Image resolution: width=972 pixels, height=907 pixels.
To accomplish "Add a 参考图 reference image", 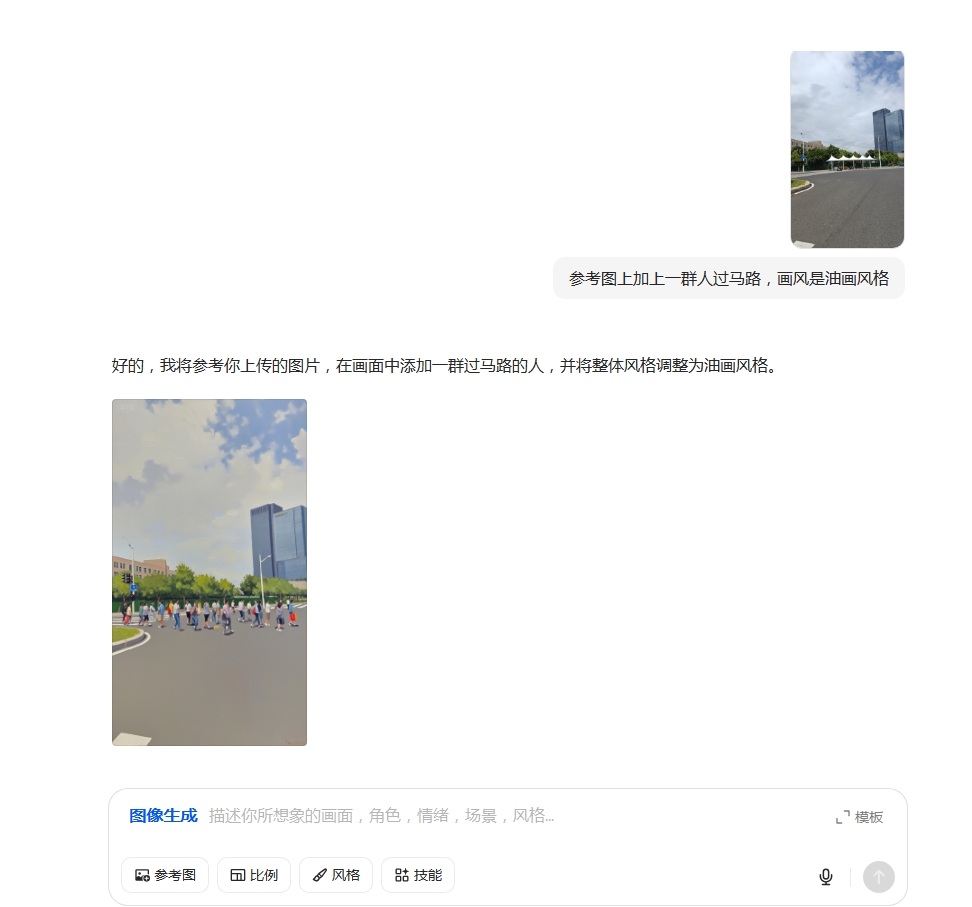I will click(165, 875).
